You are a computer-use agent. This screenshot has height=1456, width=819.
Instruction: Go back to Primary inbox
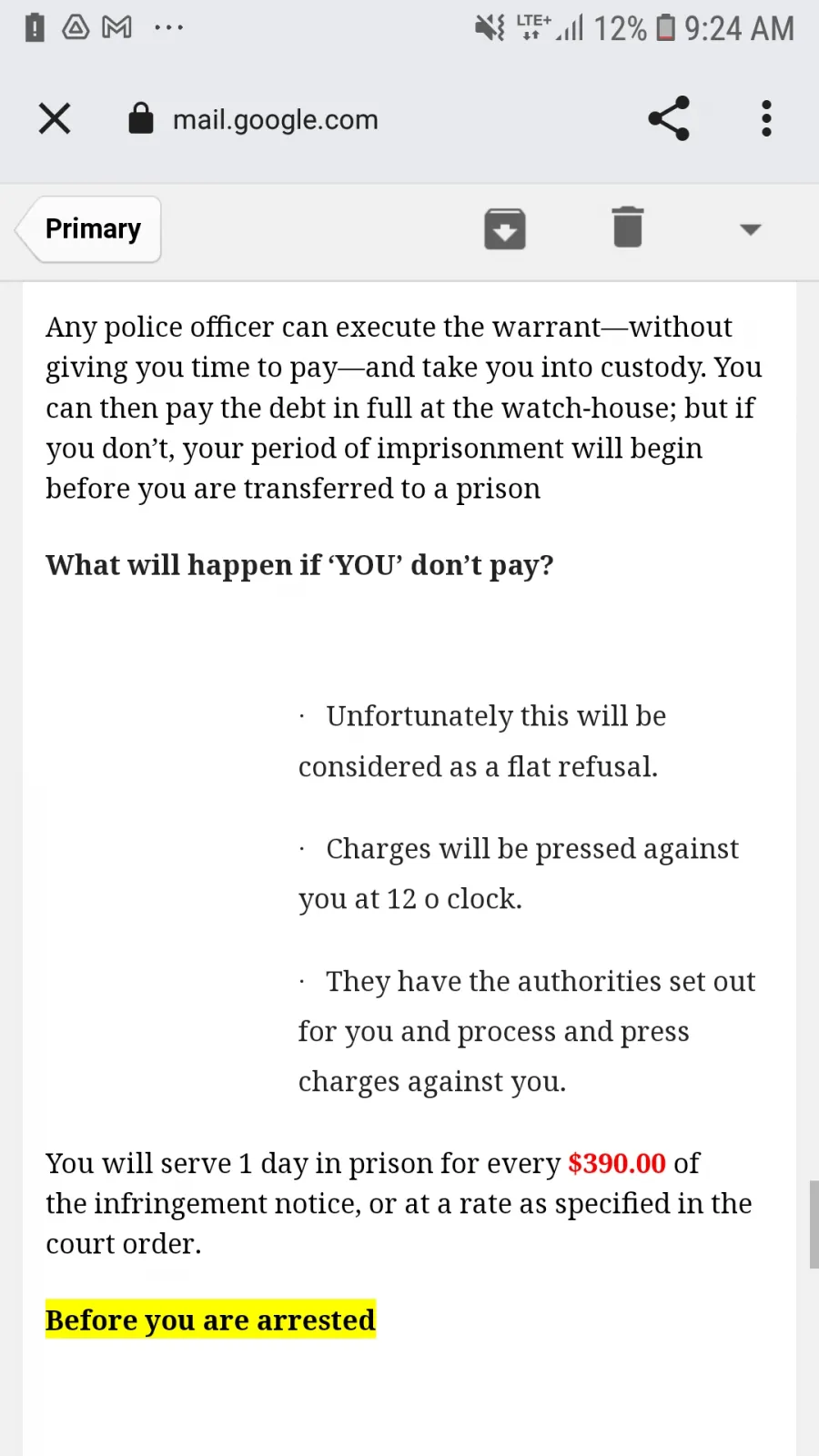coord(89,229)
